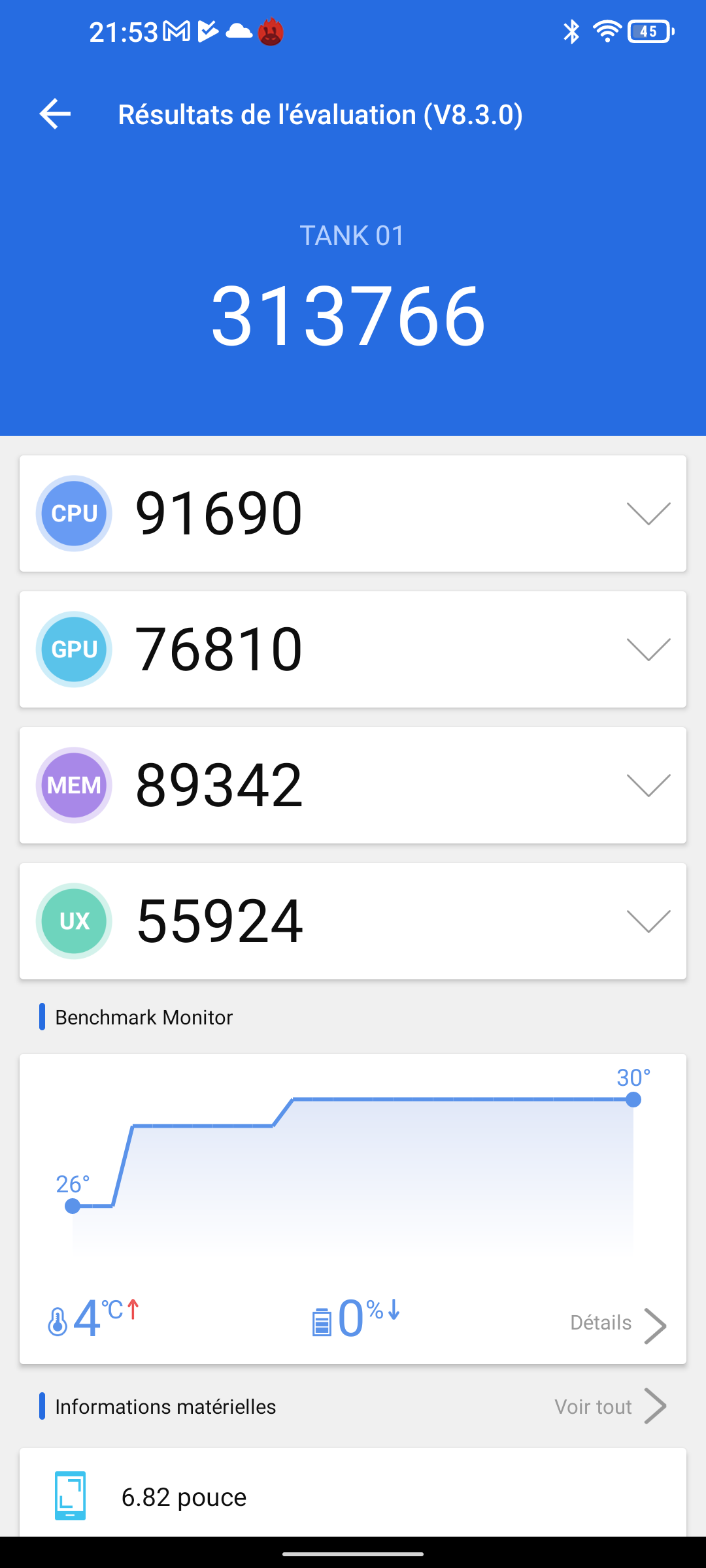Tap Voir tout for hardware information
Image resolution: width=706 pixels, height=1568 pixels.
pos(609,1406)
